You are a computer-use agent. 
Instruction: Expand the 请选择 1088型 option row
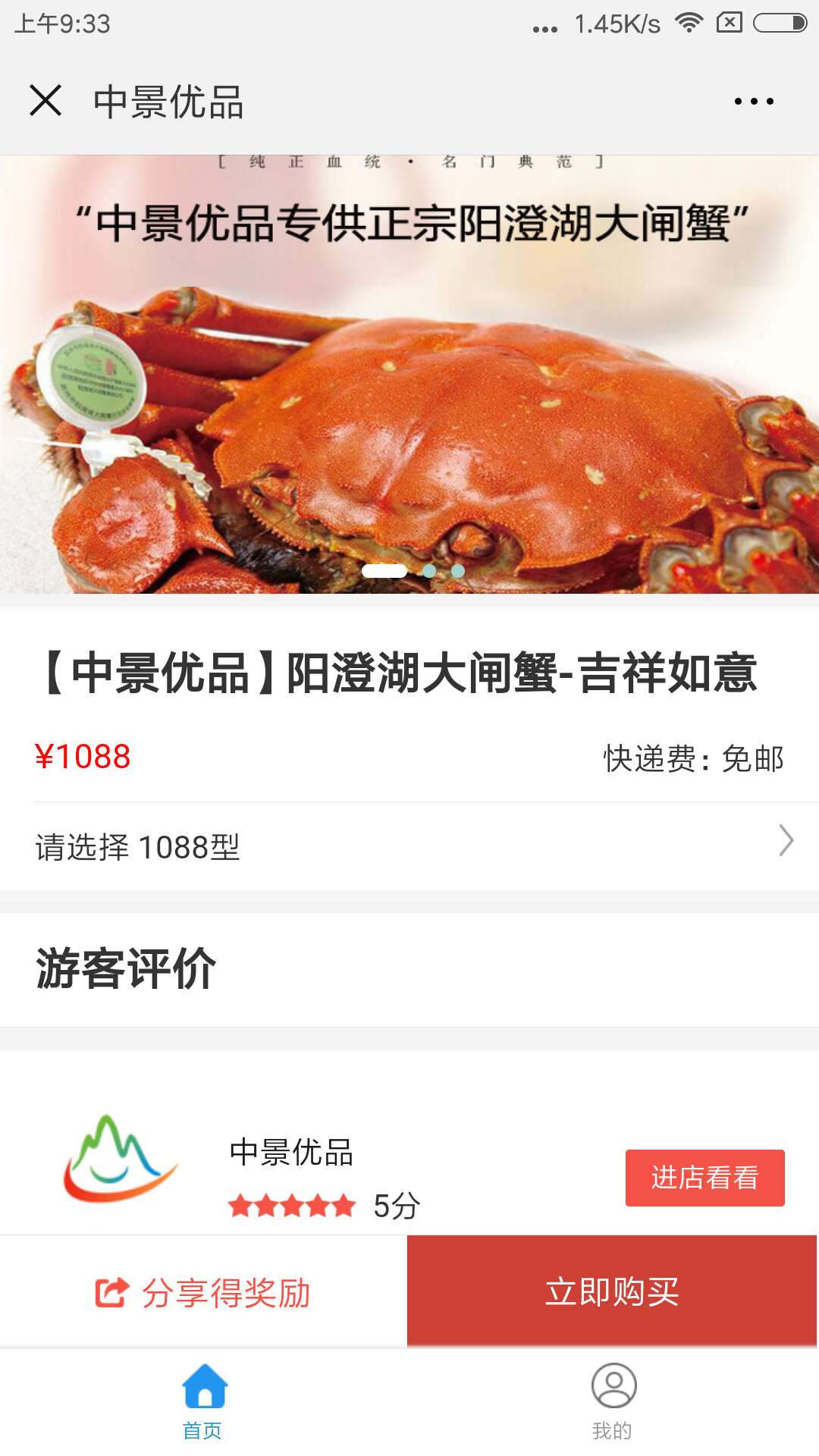(409, 846)
